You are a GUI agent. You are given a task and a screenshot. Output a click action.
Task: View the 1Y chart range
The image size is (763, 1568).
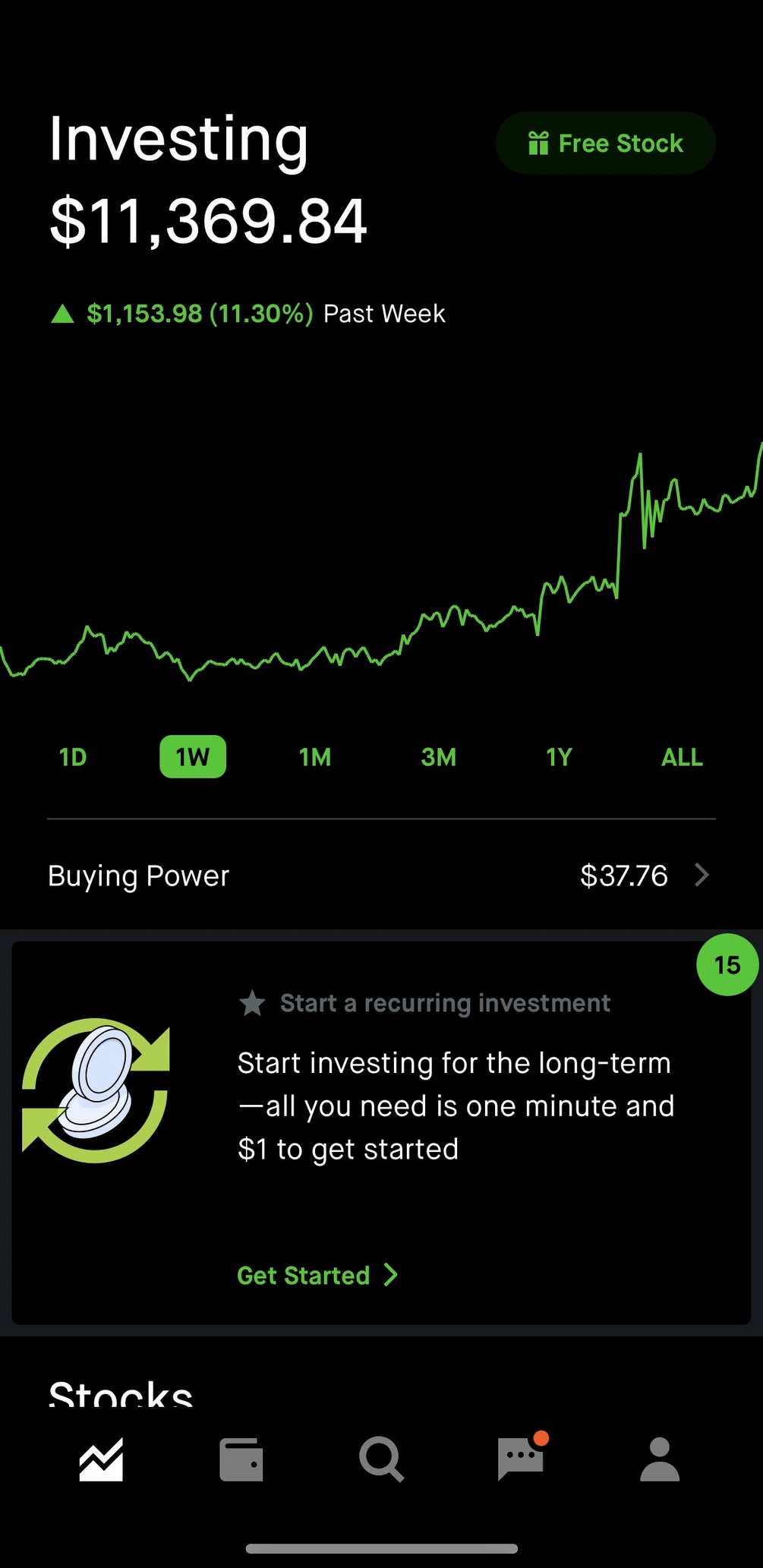coord(559,757)
